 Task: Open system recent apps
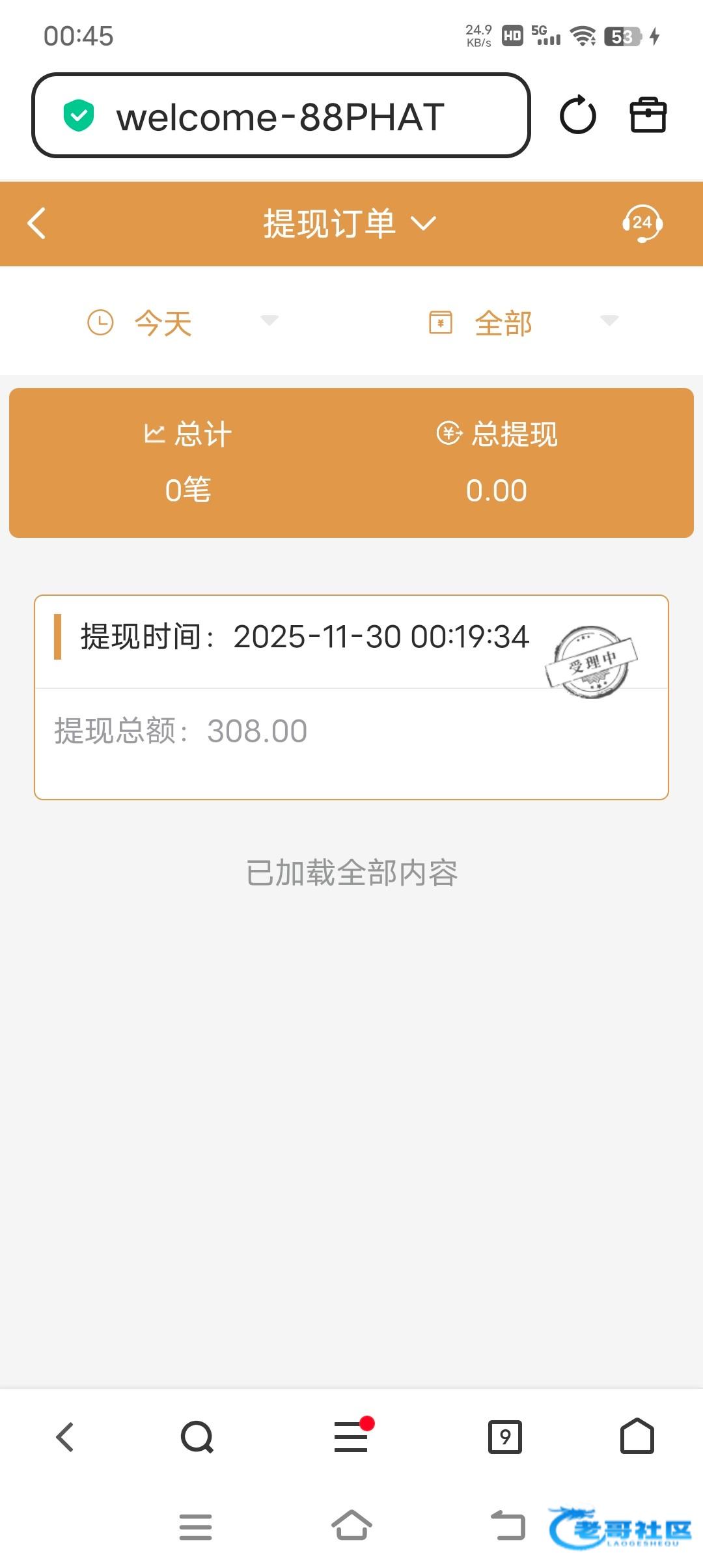tap(195, 1526)
